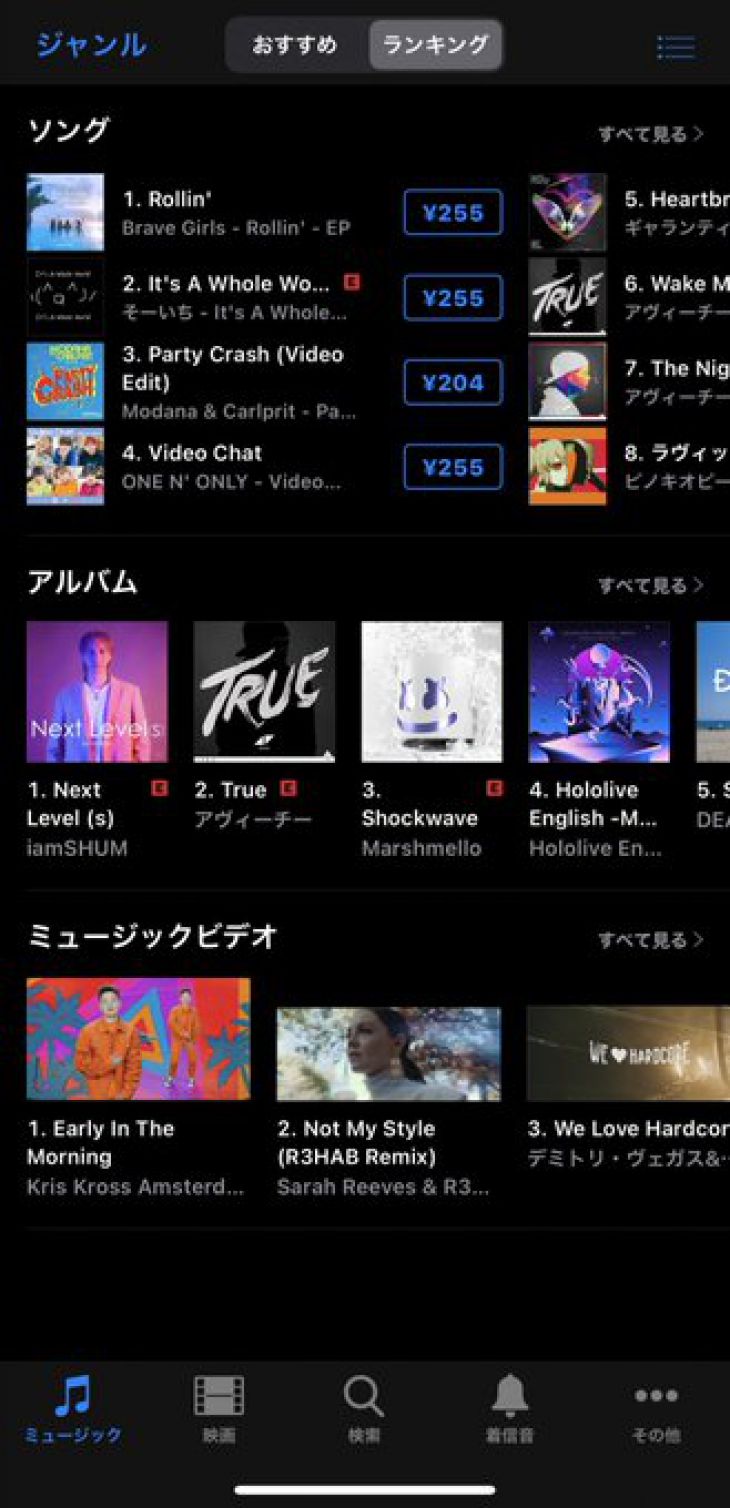See all songs via すべて見る

[650, 134]
